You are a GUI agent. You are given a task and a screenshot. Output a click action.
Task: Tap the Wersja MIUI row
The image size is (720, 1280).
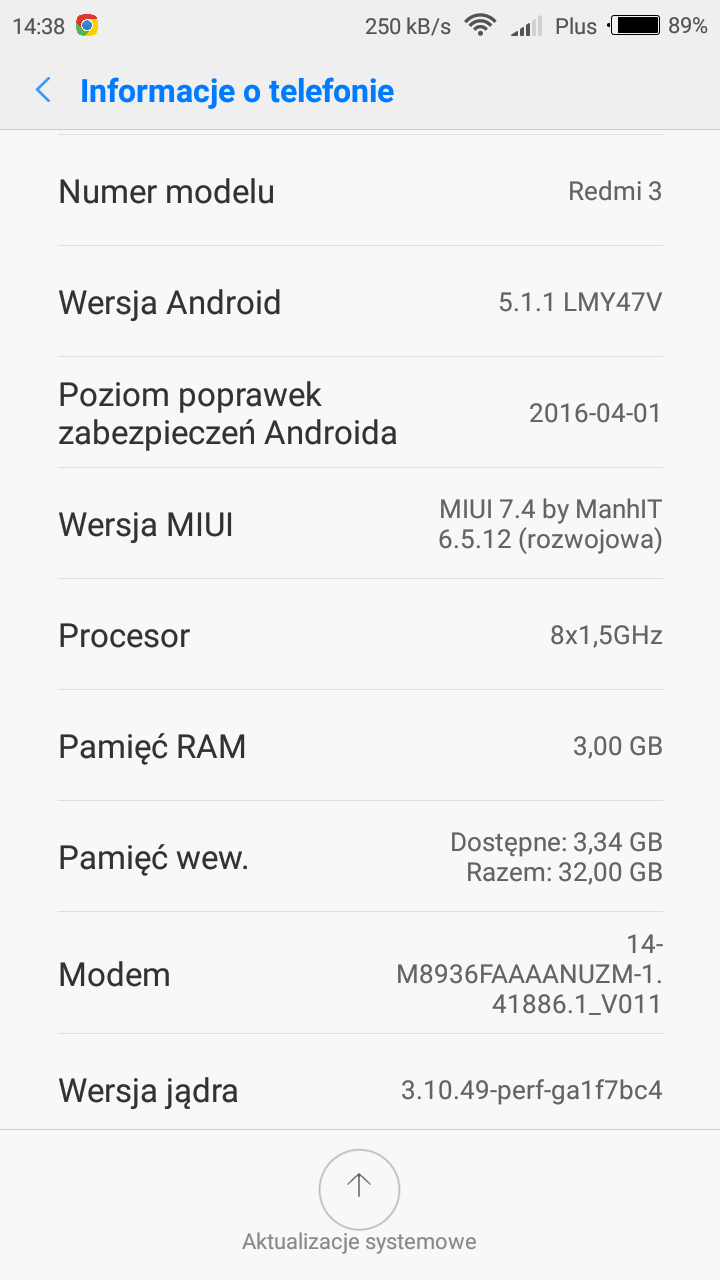point(360,524)
